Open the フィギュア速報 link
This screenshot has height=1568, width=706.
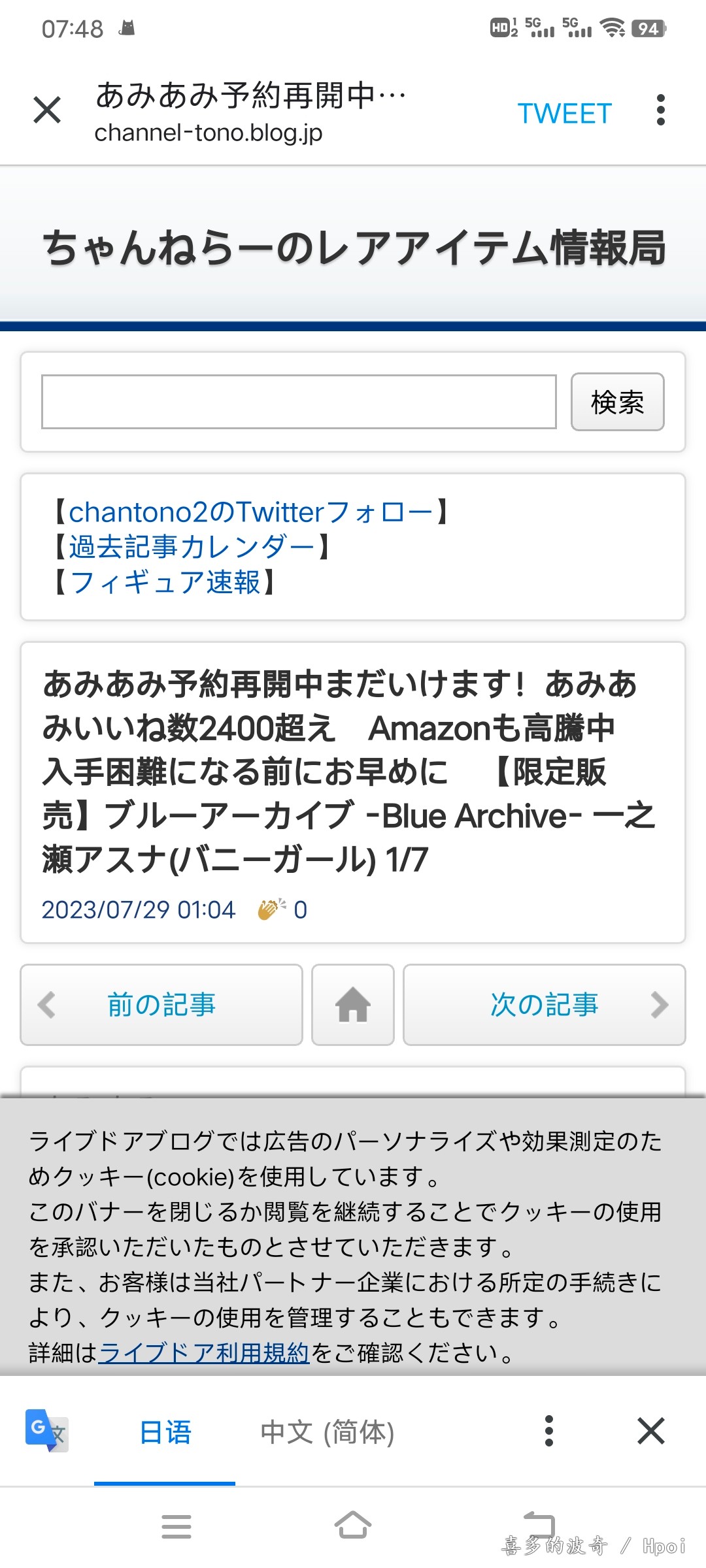pos(165,582)
